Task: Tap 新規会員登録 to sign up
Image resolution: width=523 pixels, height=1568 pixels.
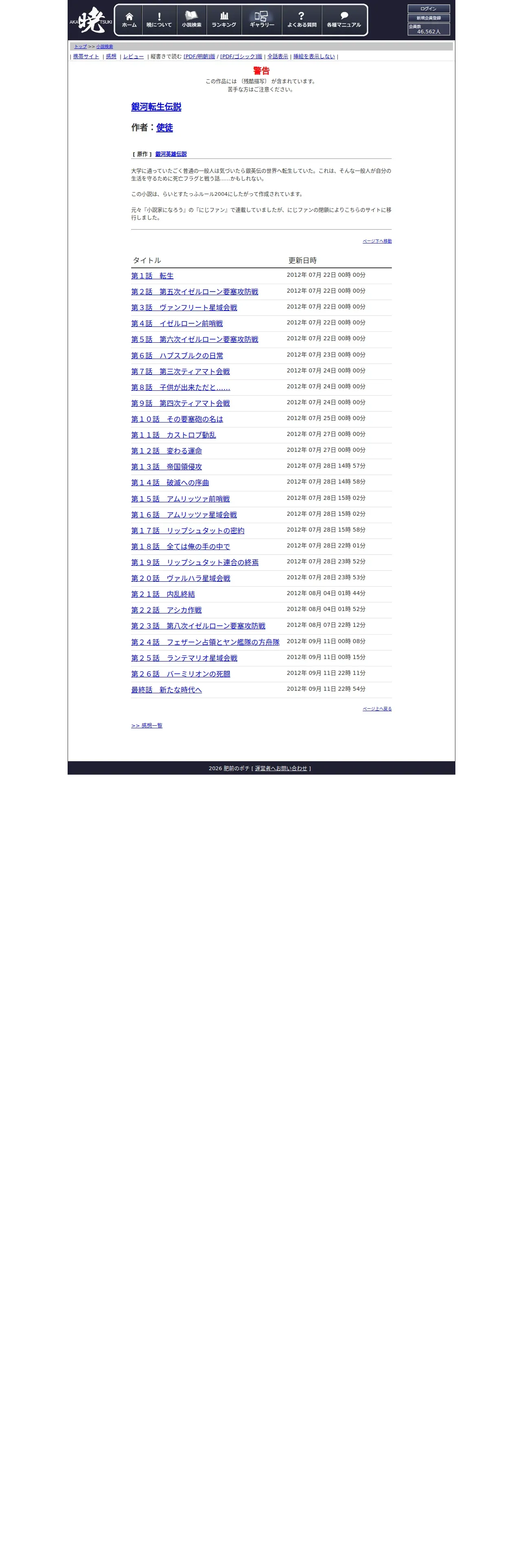Action: click(429, 18)
